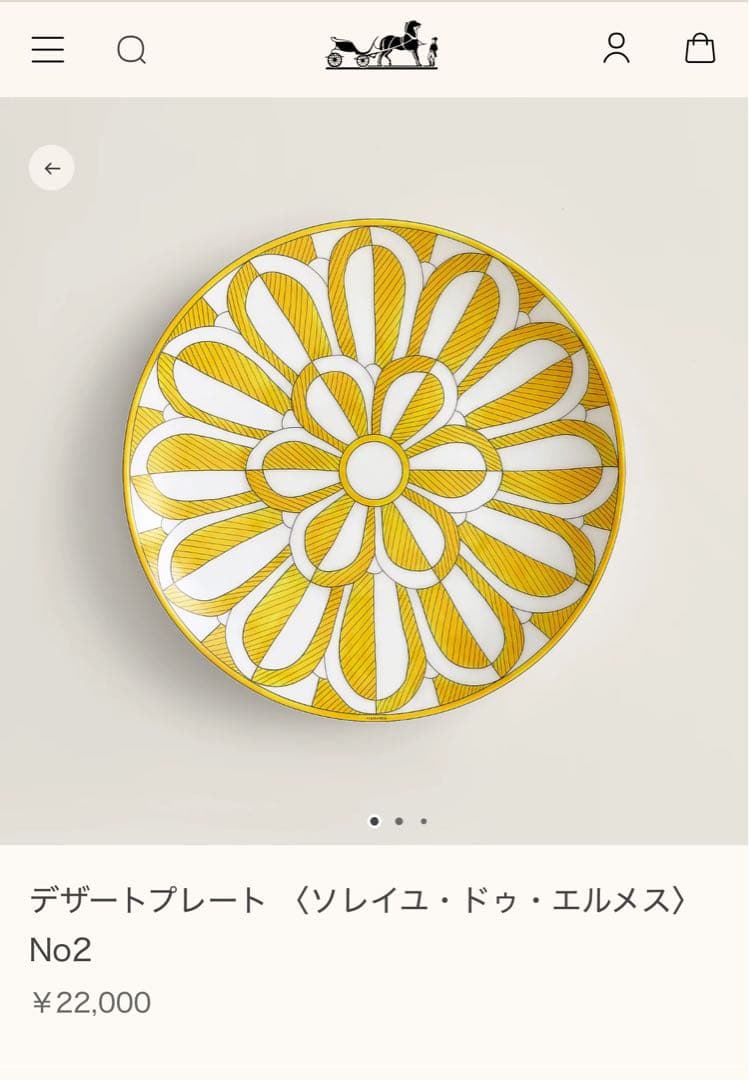The width and height of the screenshot is (749, 1080).
Task: View the shopping bag
Action: [700, 48]
